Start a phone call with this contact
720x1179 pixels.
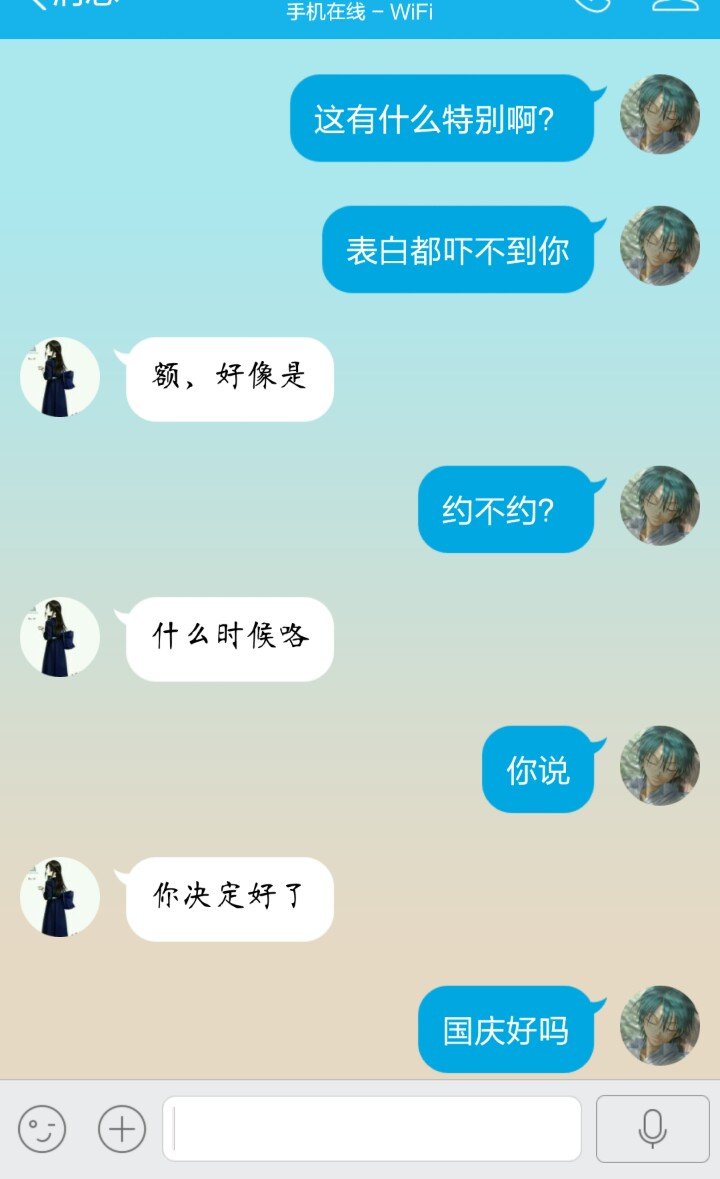(x=591, y=5)
